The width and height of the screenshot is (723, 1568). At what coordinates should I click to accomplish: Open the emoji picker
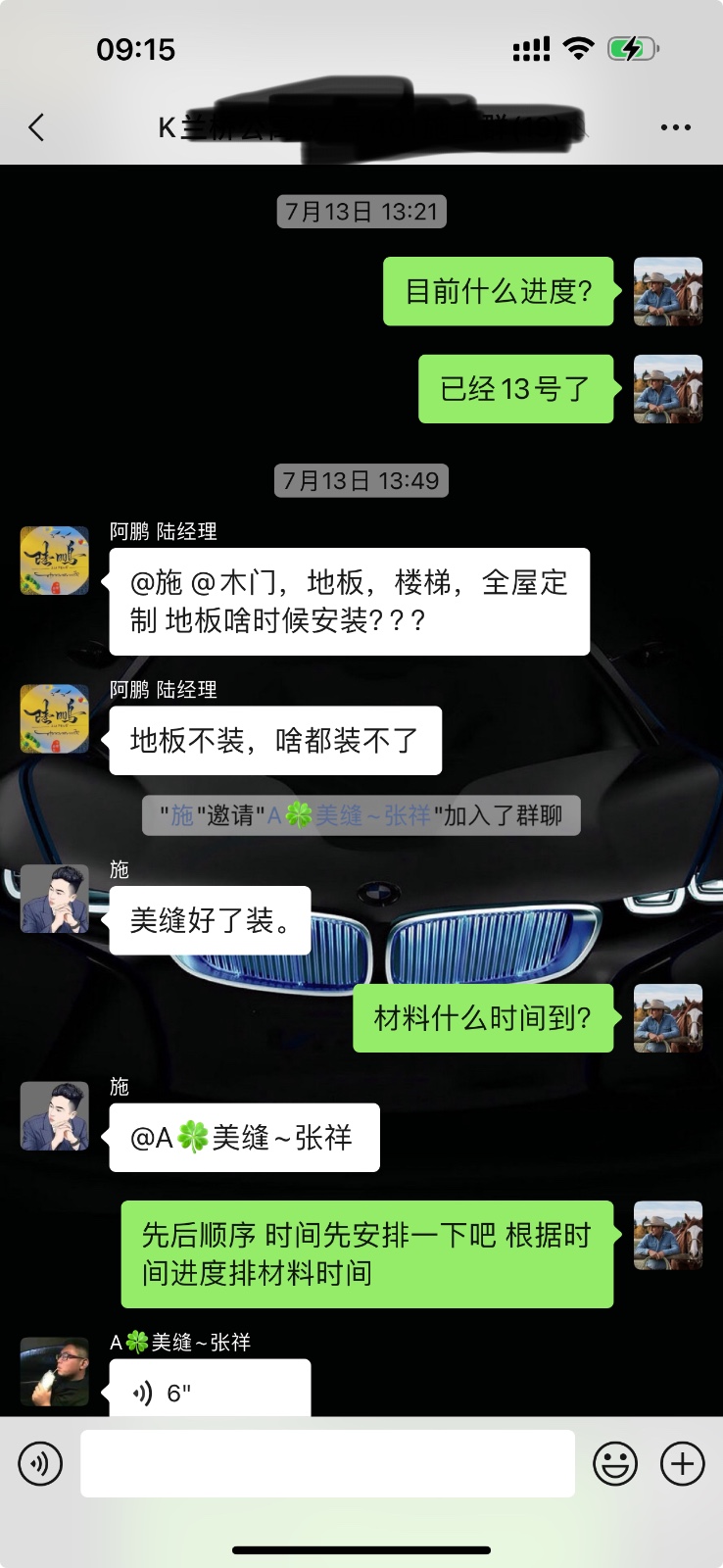pos(615,1464)
